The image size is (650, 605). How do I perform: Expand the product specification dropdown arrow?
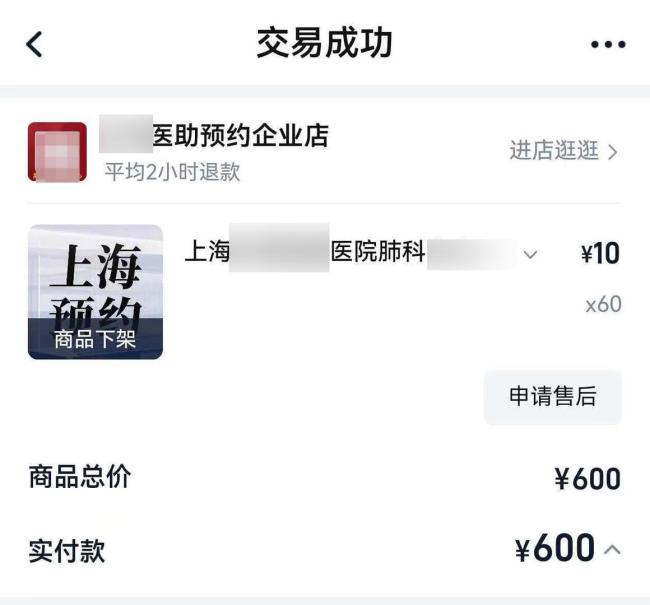pos(530,255)
